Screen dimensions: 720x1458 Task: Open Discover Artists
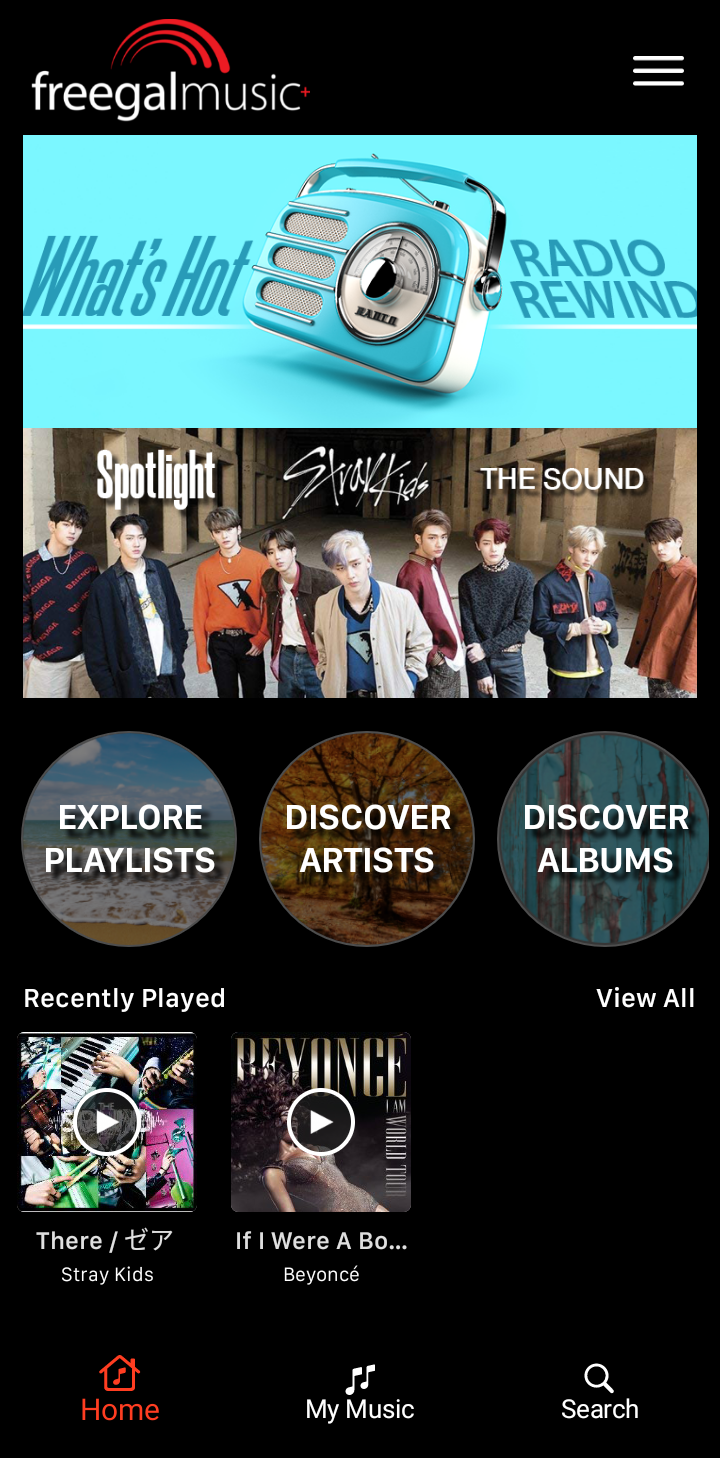point(367,839)
